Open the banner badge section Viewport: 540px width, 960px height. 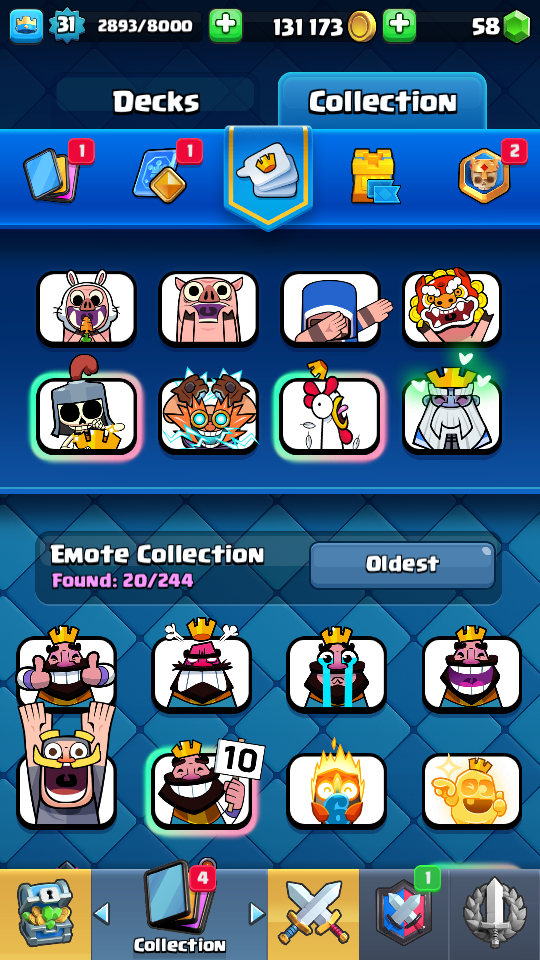pos(484,176)
